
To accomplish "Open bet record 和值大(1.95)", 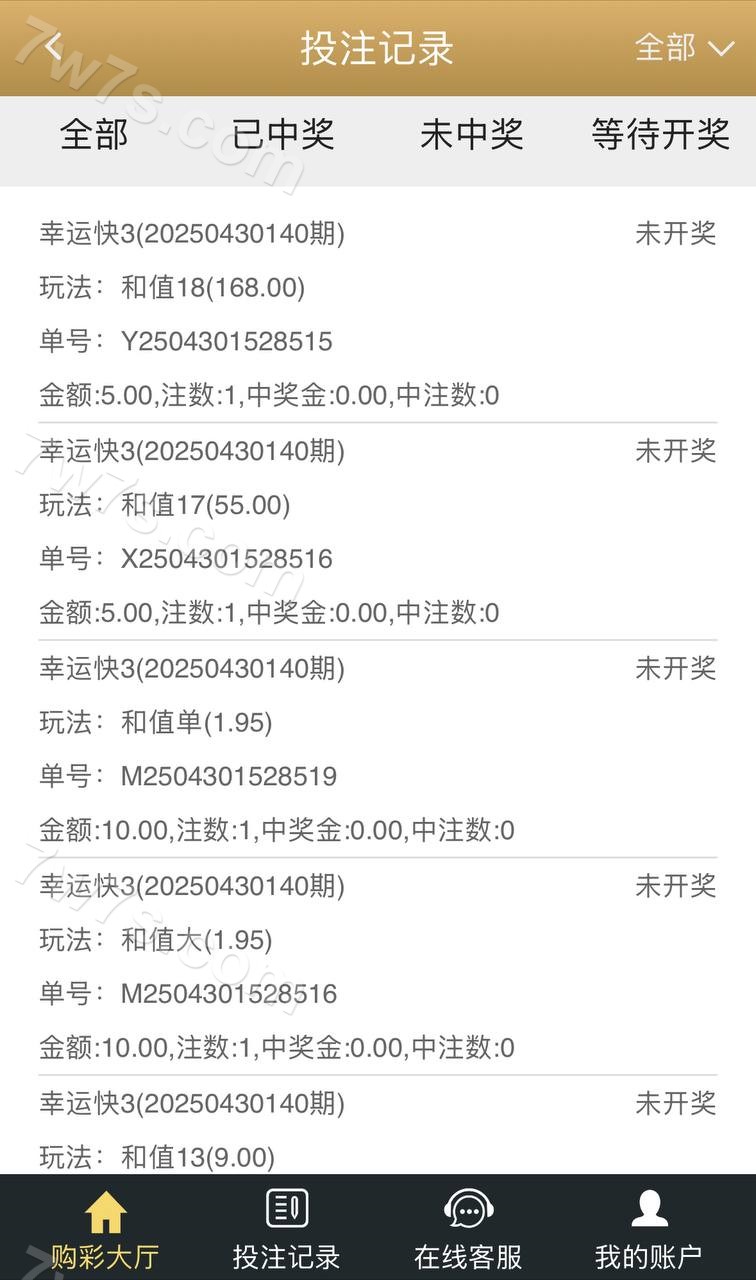I will pos(377,966).
